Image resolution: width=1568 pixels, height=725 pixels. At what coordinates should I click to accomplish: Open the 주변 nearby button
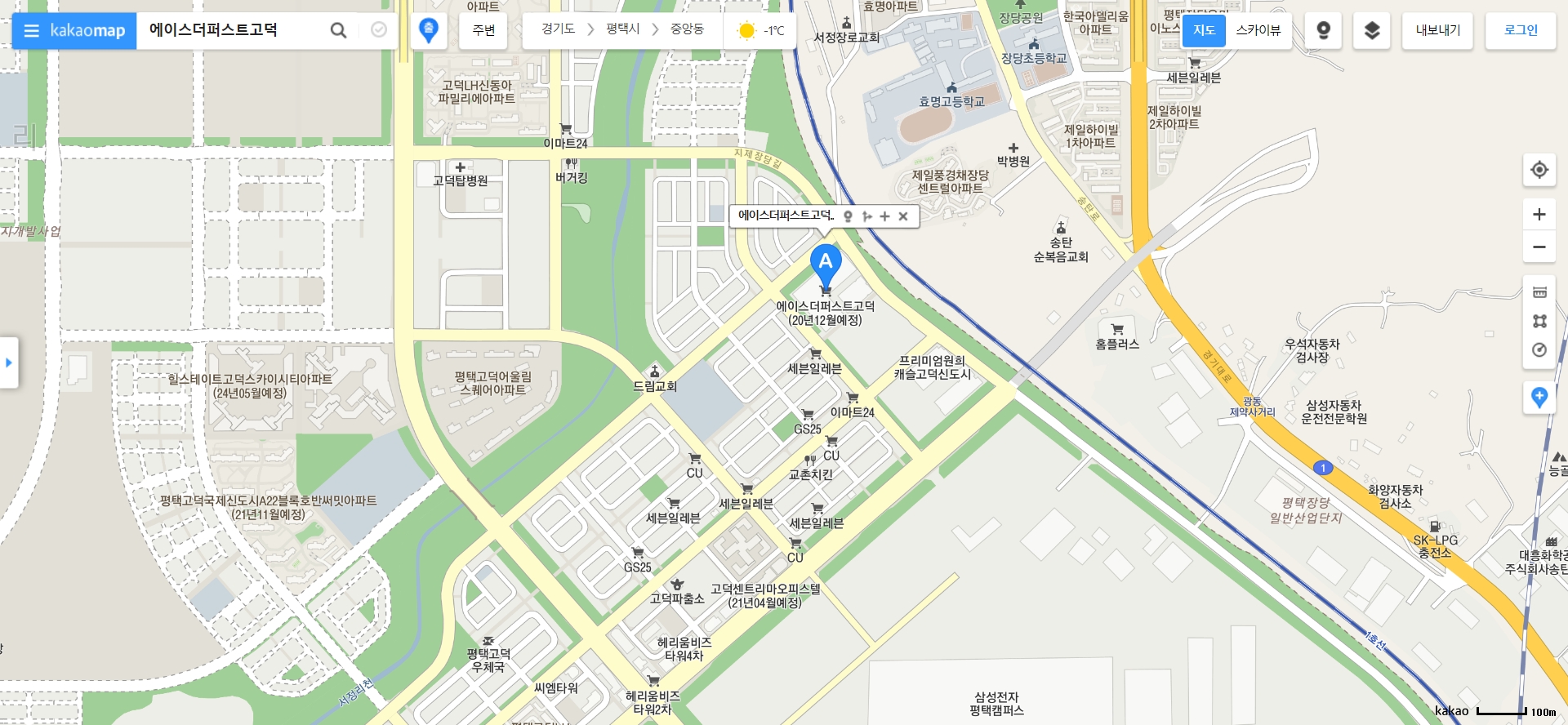[483, 30]
